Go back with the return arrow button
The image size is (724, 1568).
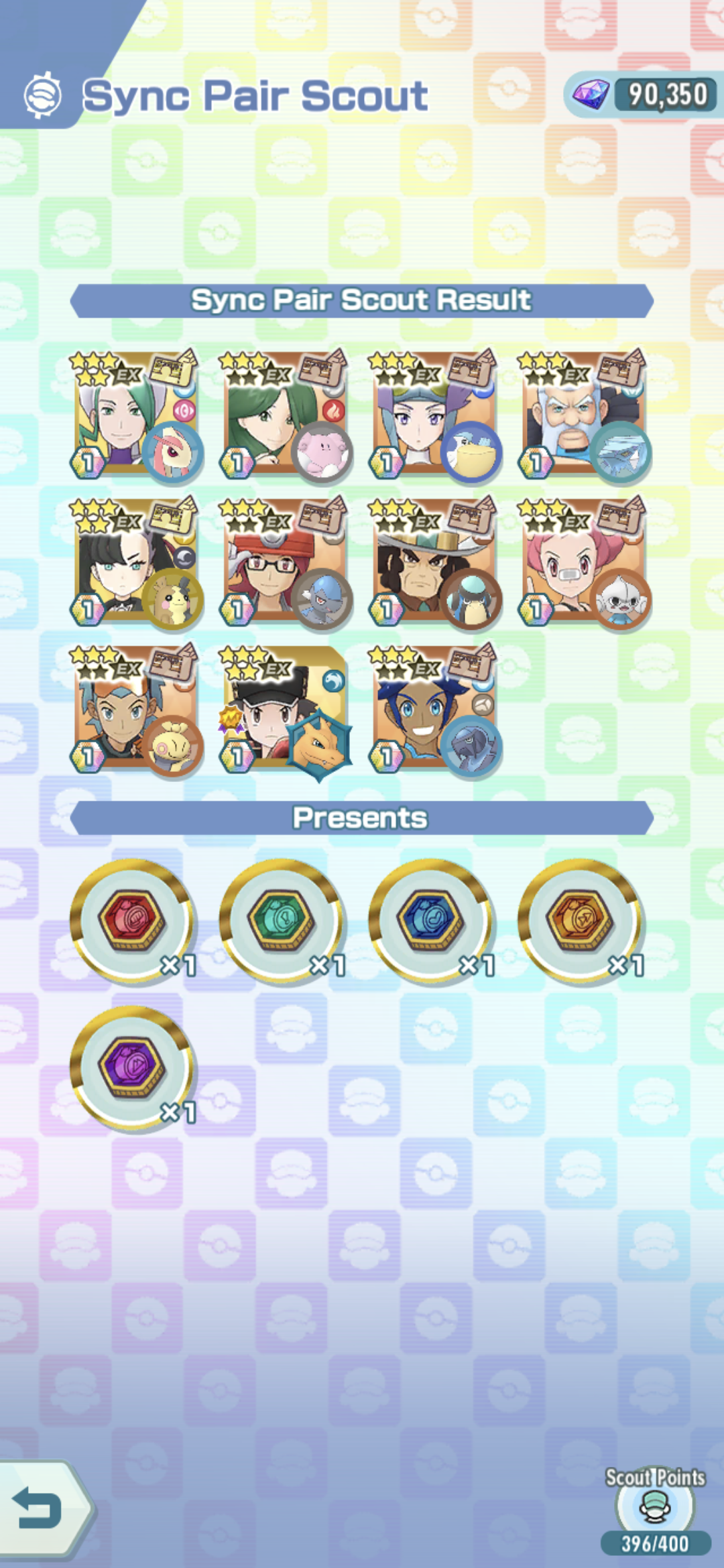pos(40,1510)
